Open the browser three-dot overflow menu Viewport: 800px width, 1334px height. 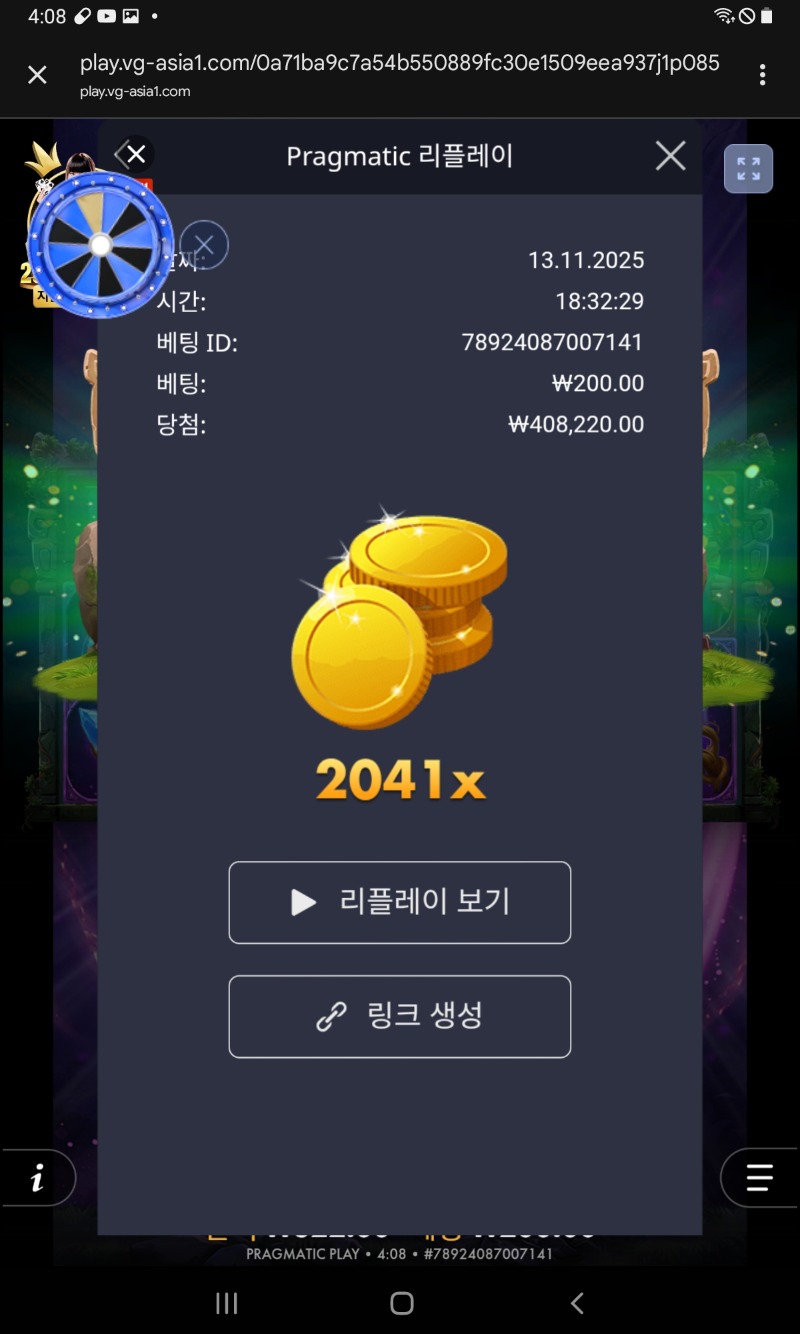click(763, 75)
